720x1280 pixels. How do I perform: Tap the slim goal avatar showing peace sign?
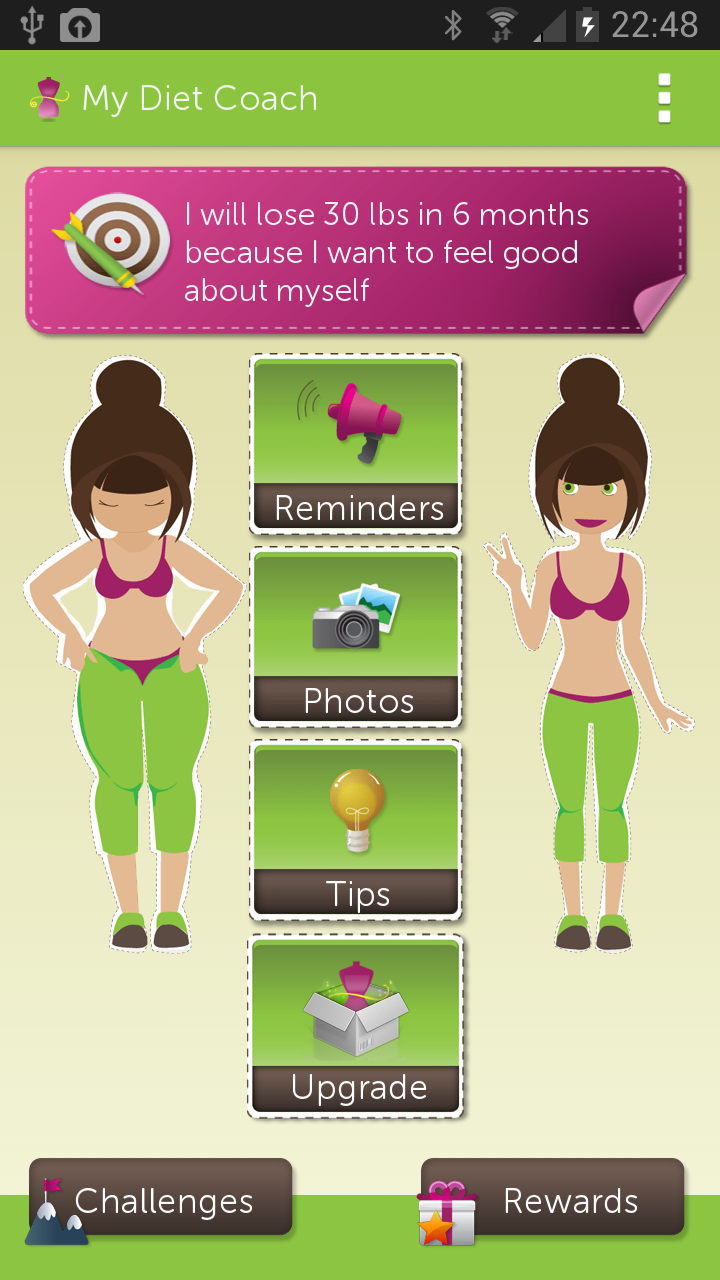coord(590,650)
